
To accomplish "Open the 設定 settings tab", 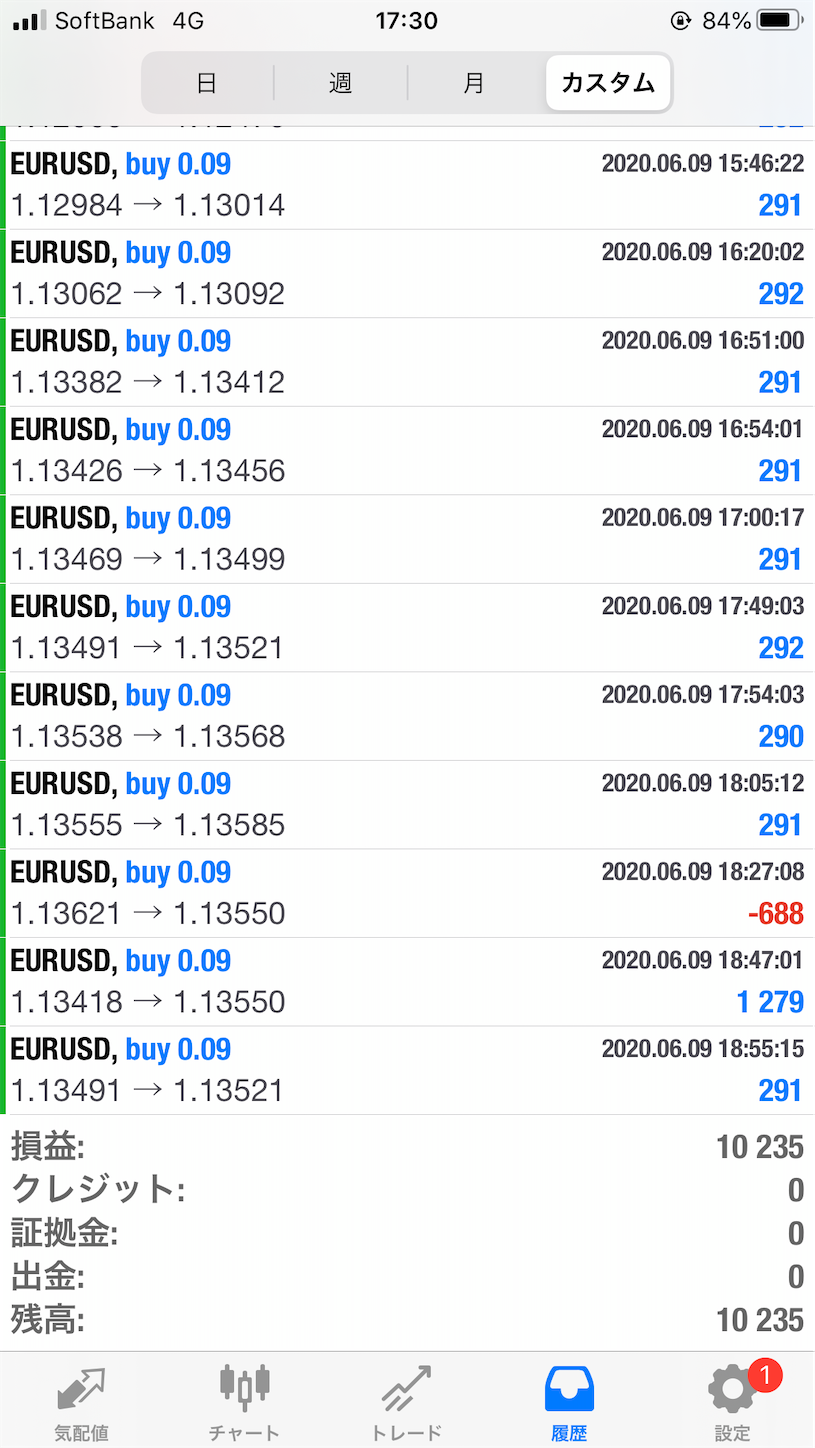I will click(732, 1402).
